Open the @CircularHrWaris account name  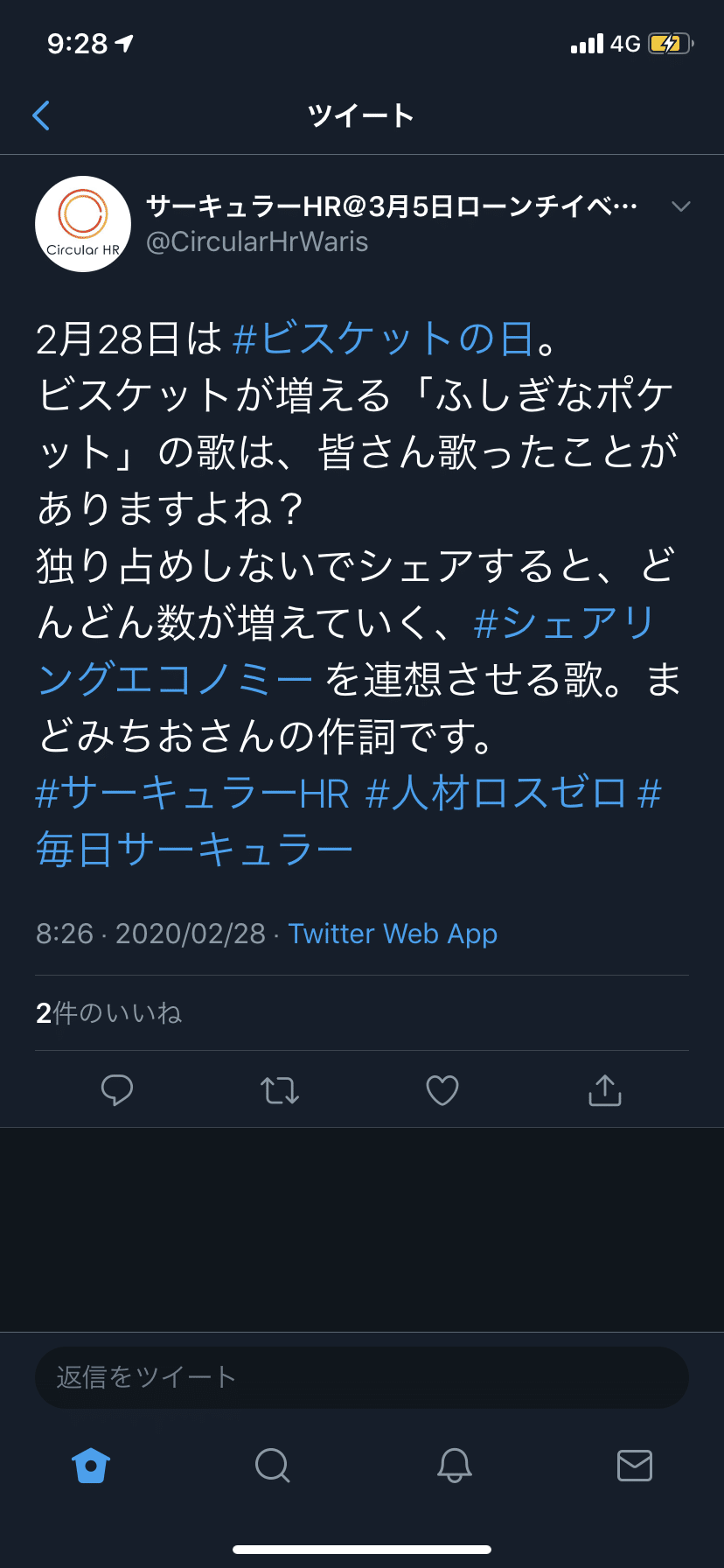(257, 241)
